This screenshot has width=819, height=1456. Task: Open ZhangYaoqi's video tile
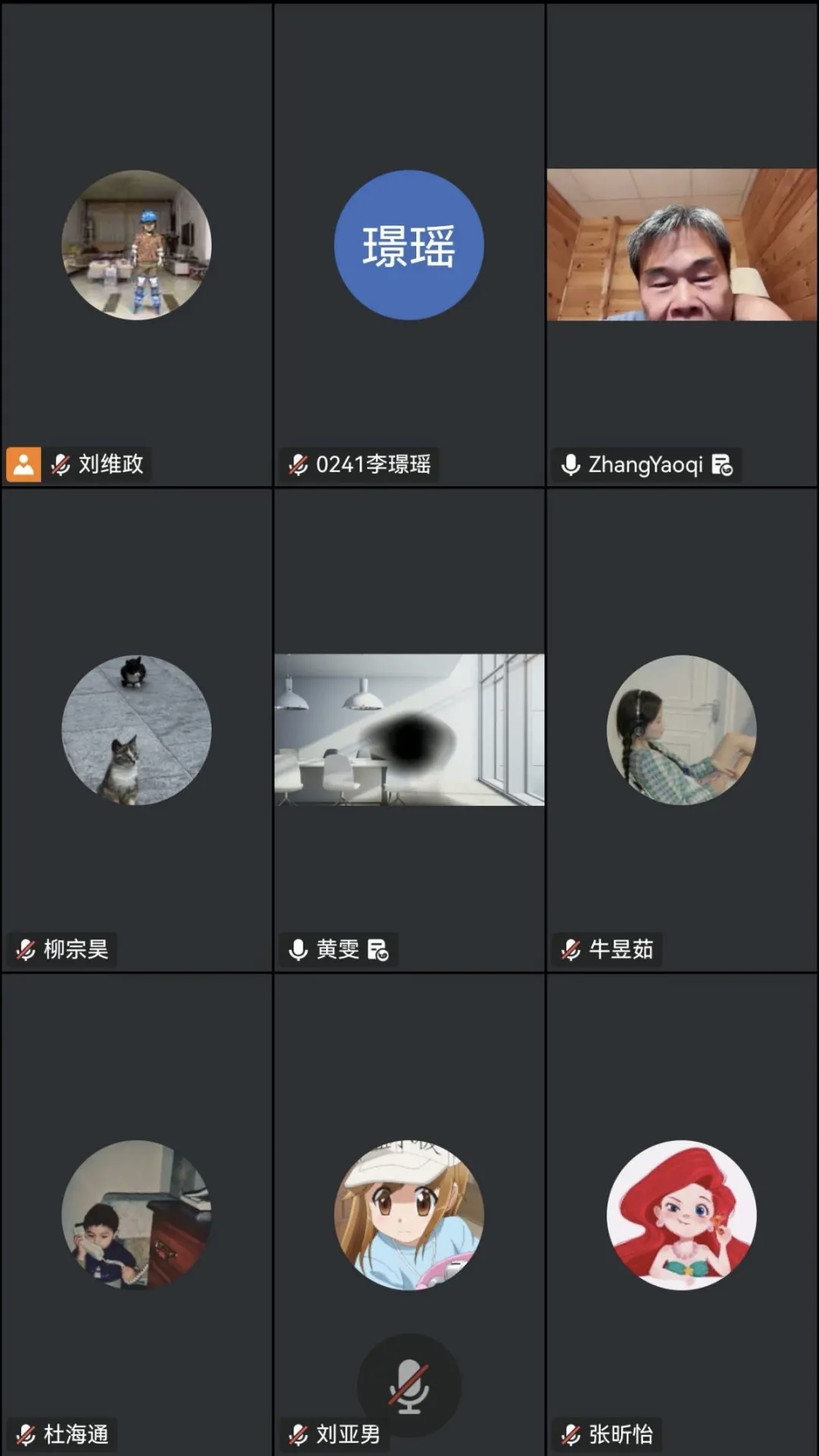point(681,244)
